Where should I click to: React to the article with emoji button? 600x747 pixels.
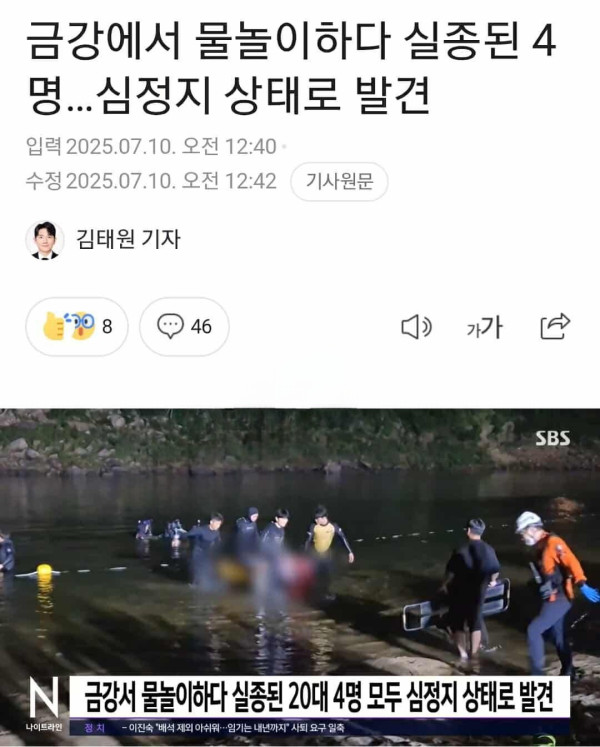pos(77,326)
